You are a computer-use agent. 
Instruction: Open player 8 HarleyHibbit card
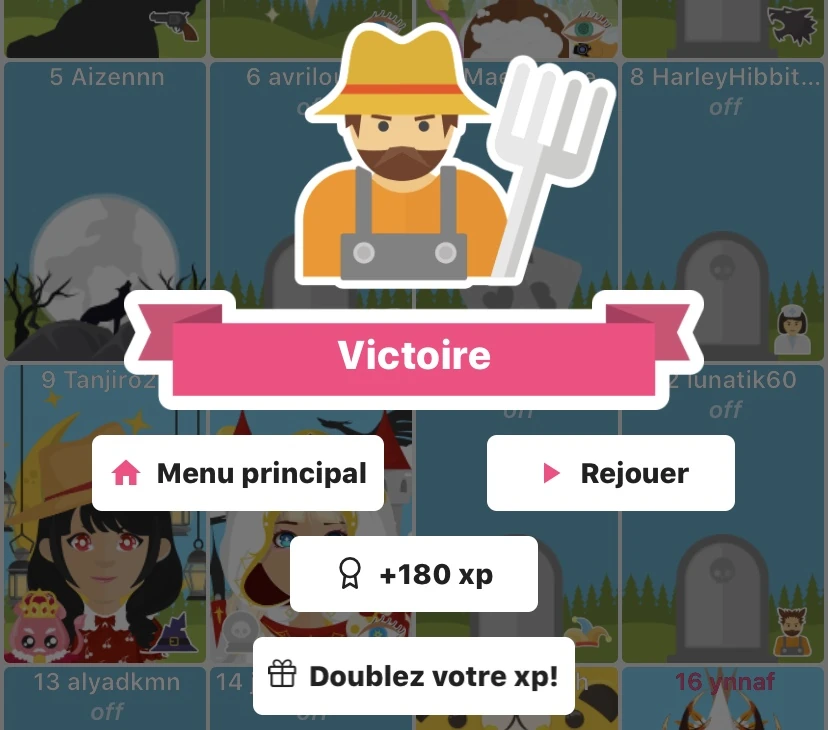point(724,200)
